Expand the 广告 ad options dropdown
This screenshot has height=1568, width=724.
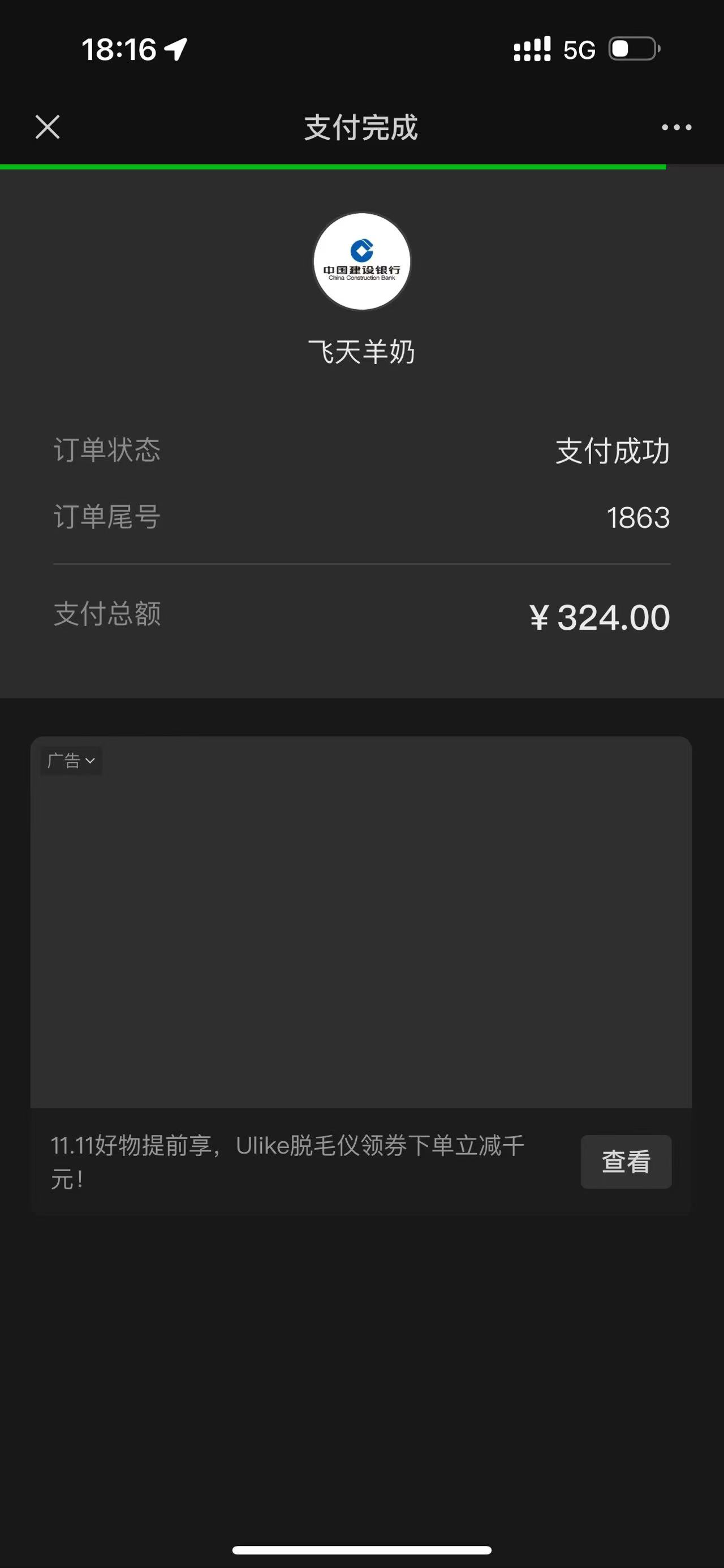71,761
